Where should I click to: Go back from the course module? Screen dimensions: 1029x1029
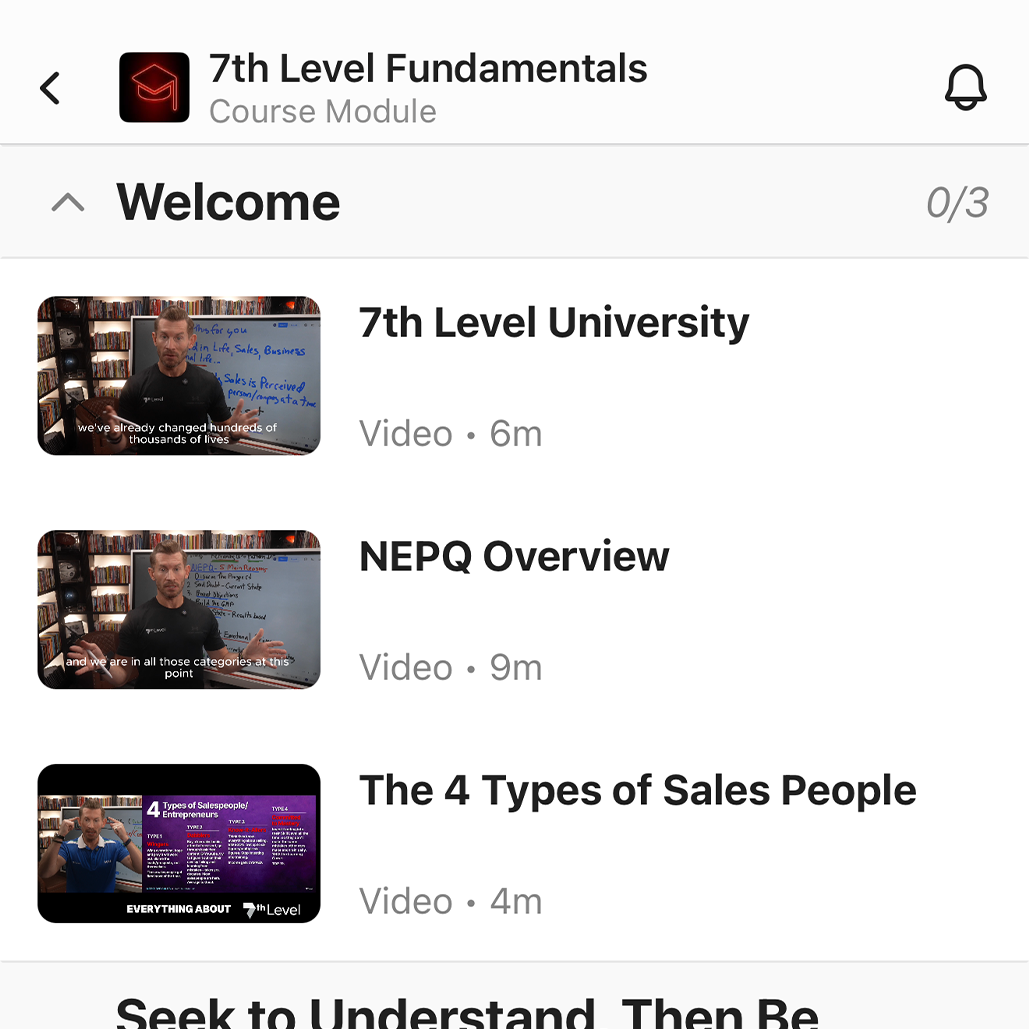pyautogui.click(x=50, y=88)
